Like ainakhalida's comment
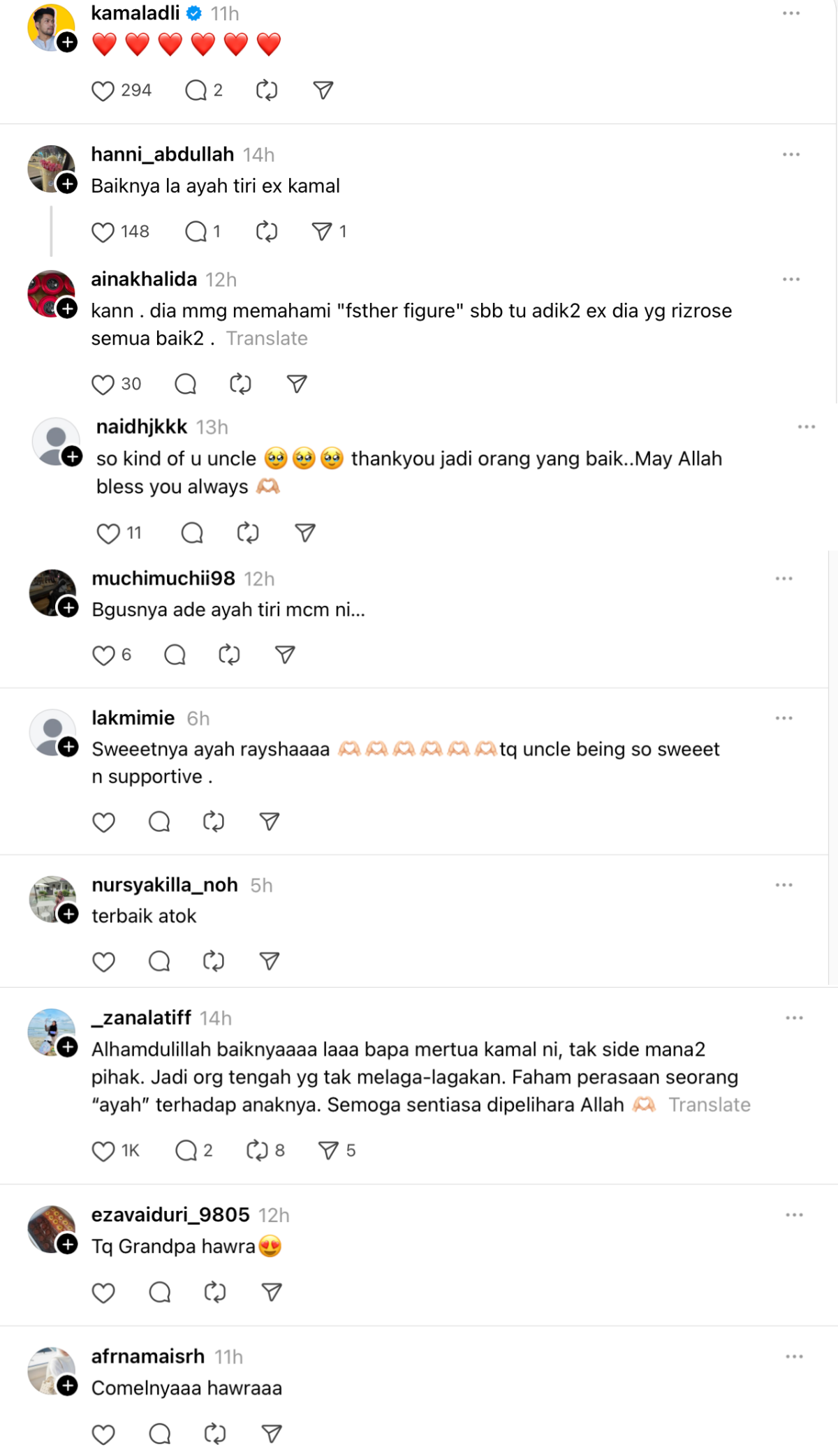Screen dimensions: 838x1456 (103, 385)
